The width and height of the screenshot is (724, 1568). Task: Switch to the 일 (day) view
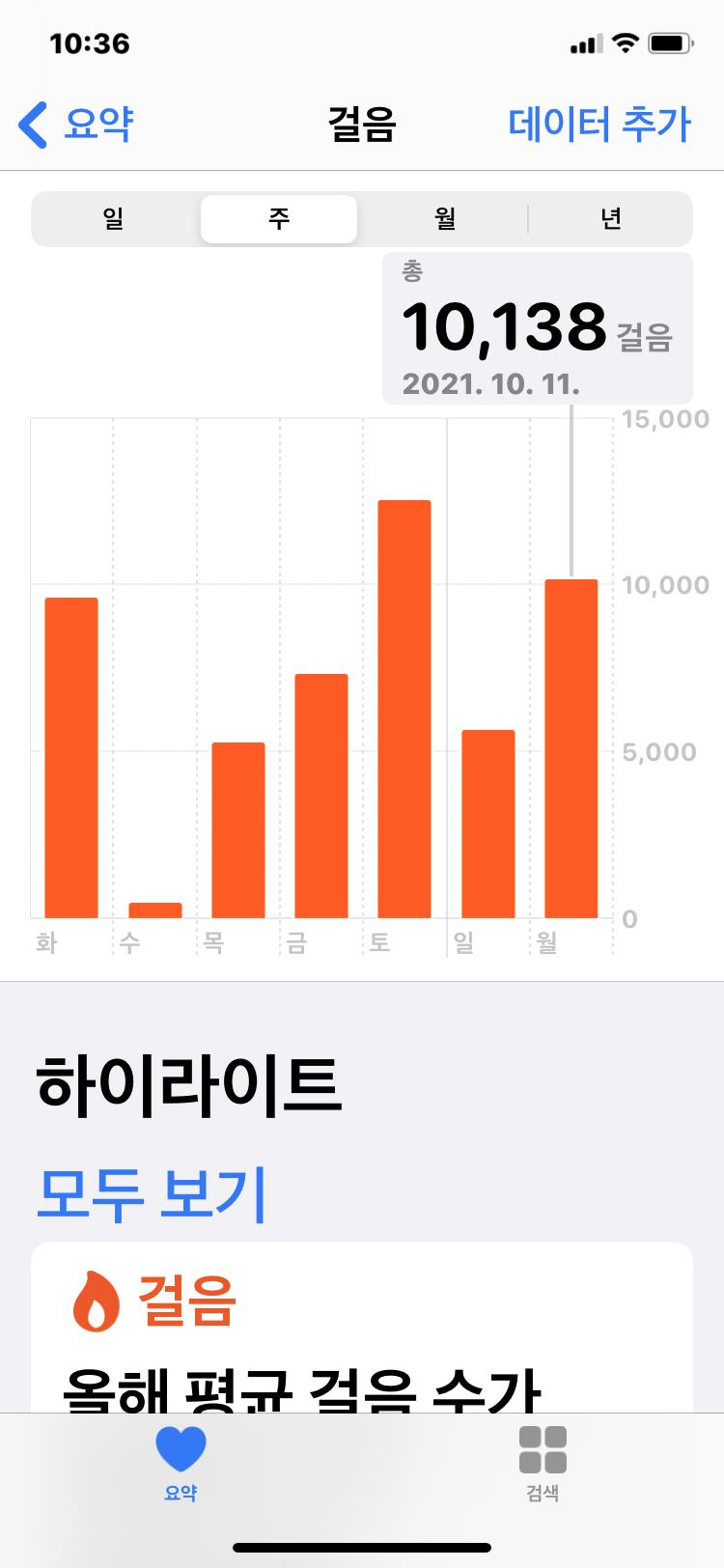pyautogui.click(x=114, y=219)
